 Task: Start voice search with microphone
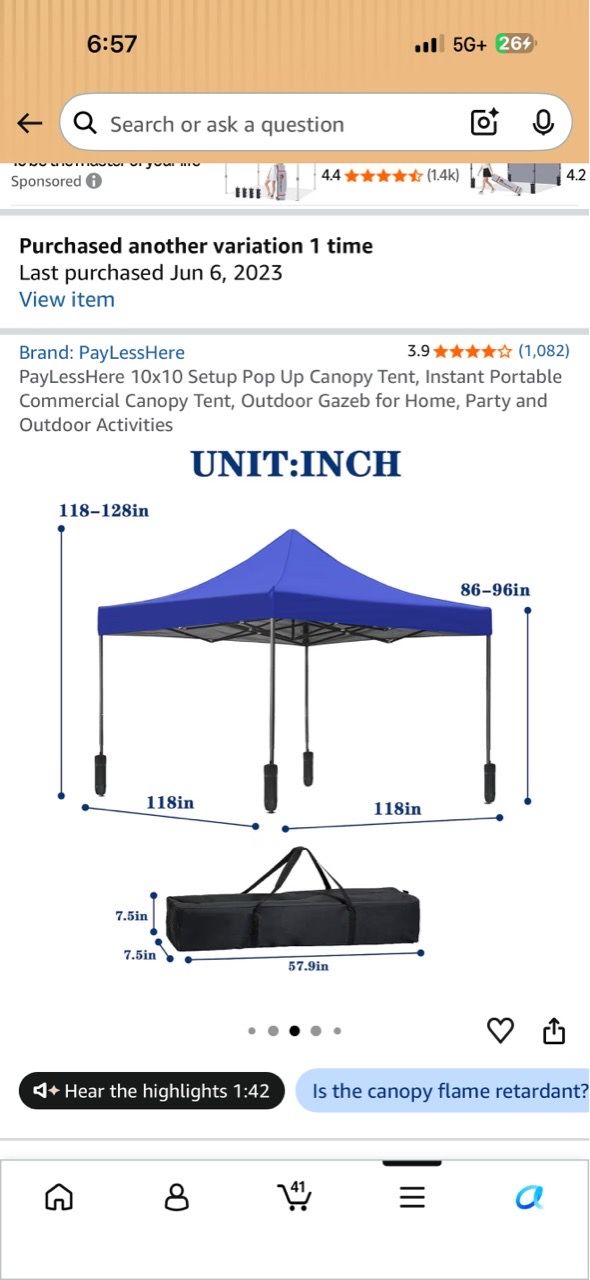(x=543, y=123)
